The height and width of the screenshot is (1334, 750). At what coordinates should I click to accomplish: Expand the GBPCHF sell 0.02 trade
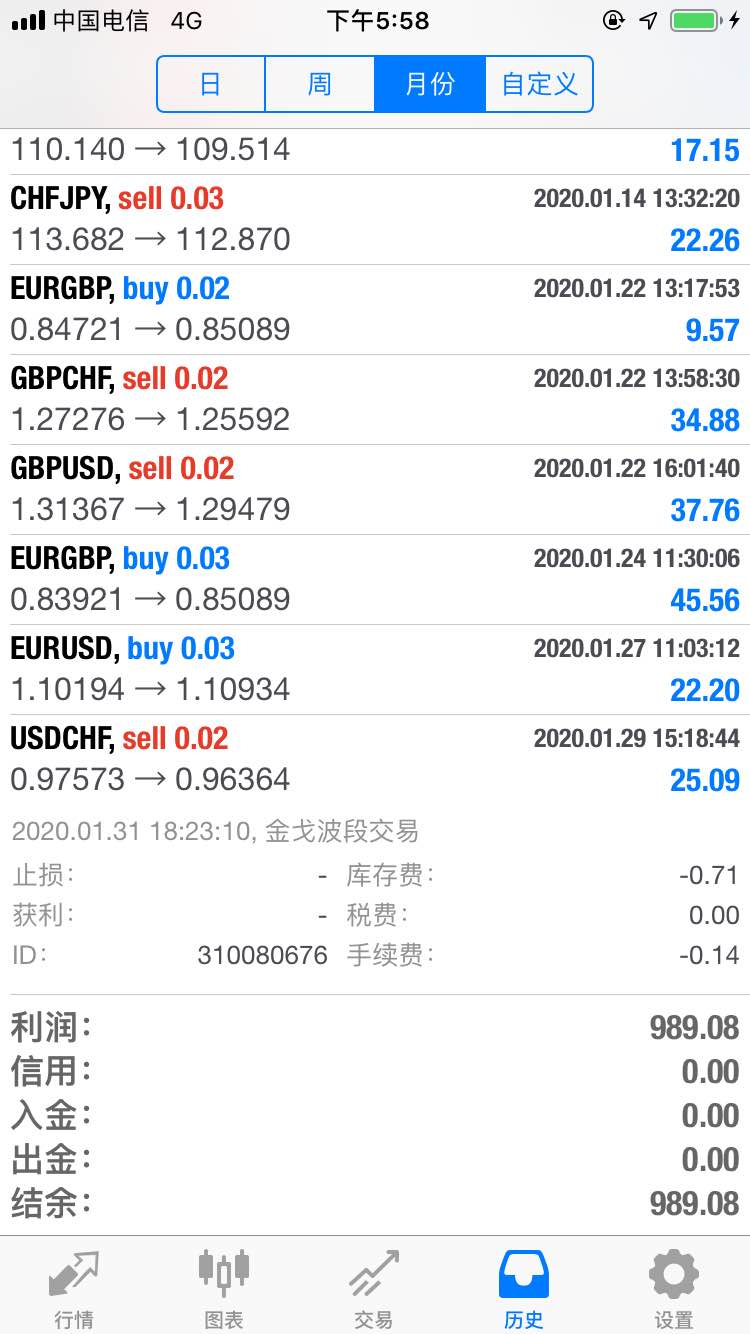(375, 400)
